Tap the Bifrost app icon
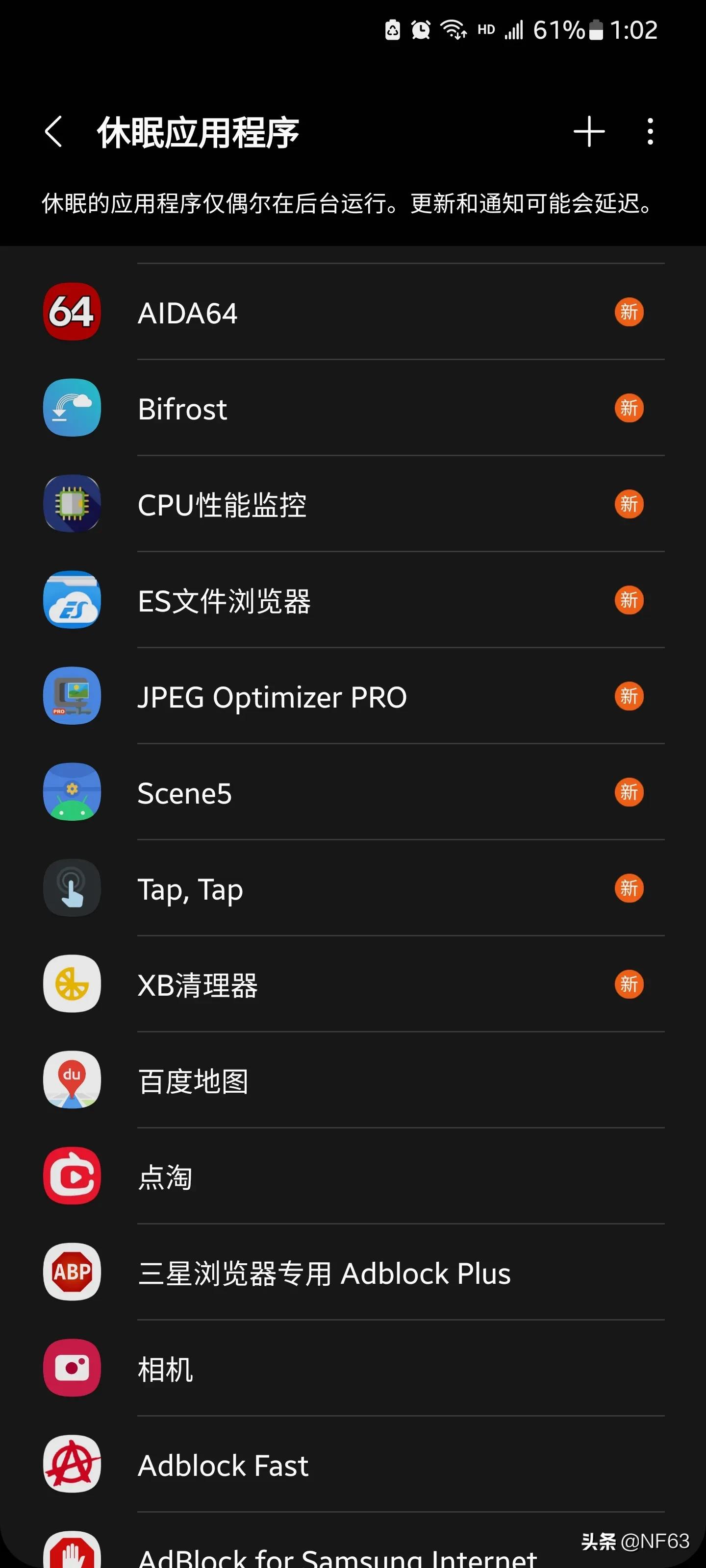Viewport: 706px width, 1568px height. point(71,409)
